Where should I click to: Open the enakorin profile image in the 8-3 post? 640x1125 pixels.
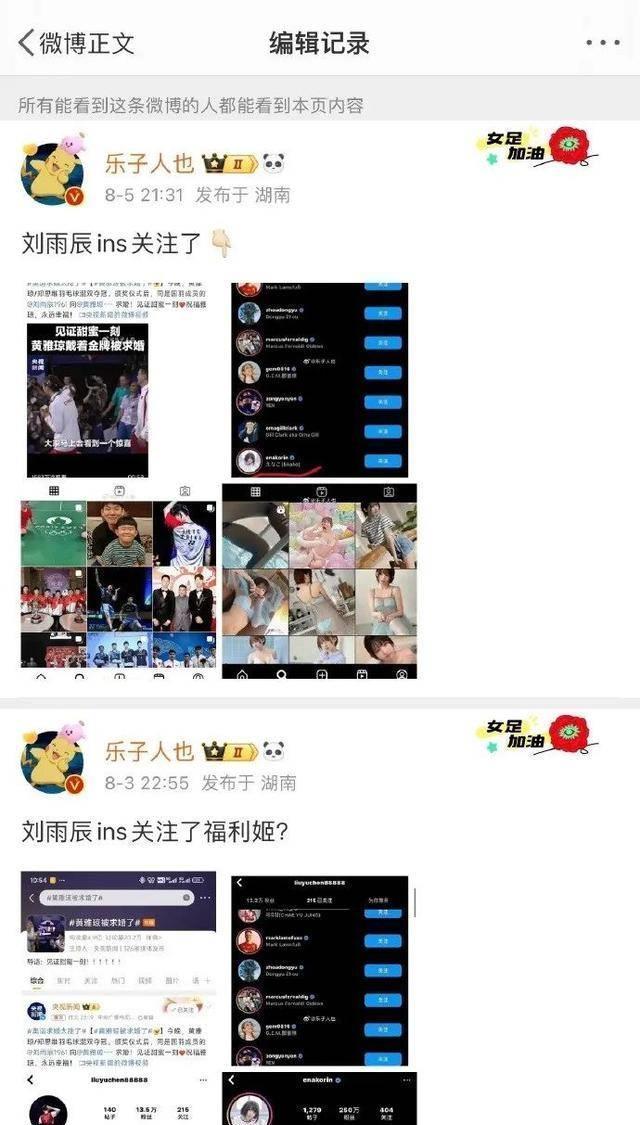pos(319,1098)
